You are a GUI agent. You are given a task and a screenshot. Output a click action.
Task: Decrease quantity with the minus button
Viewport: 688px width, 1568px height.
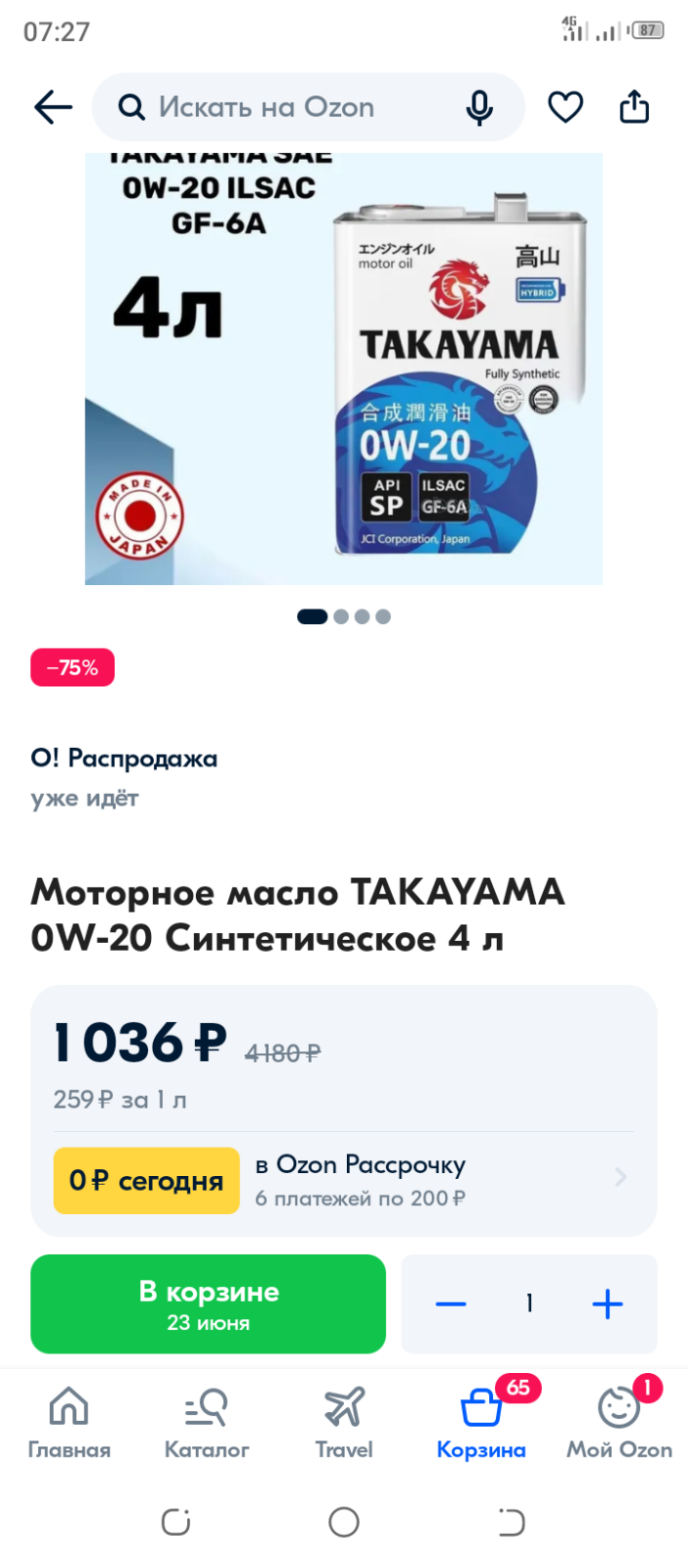coord(451,1303)
